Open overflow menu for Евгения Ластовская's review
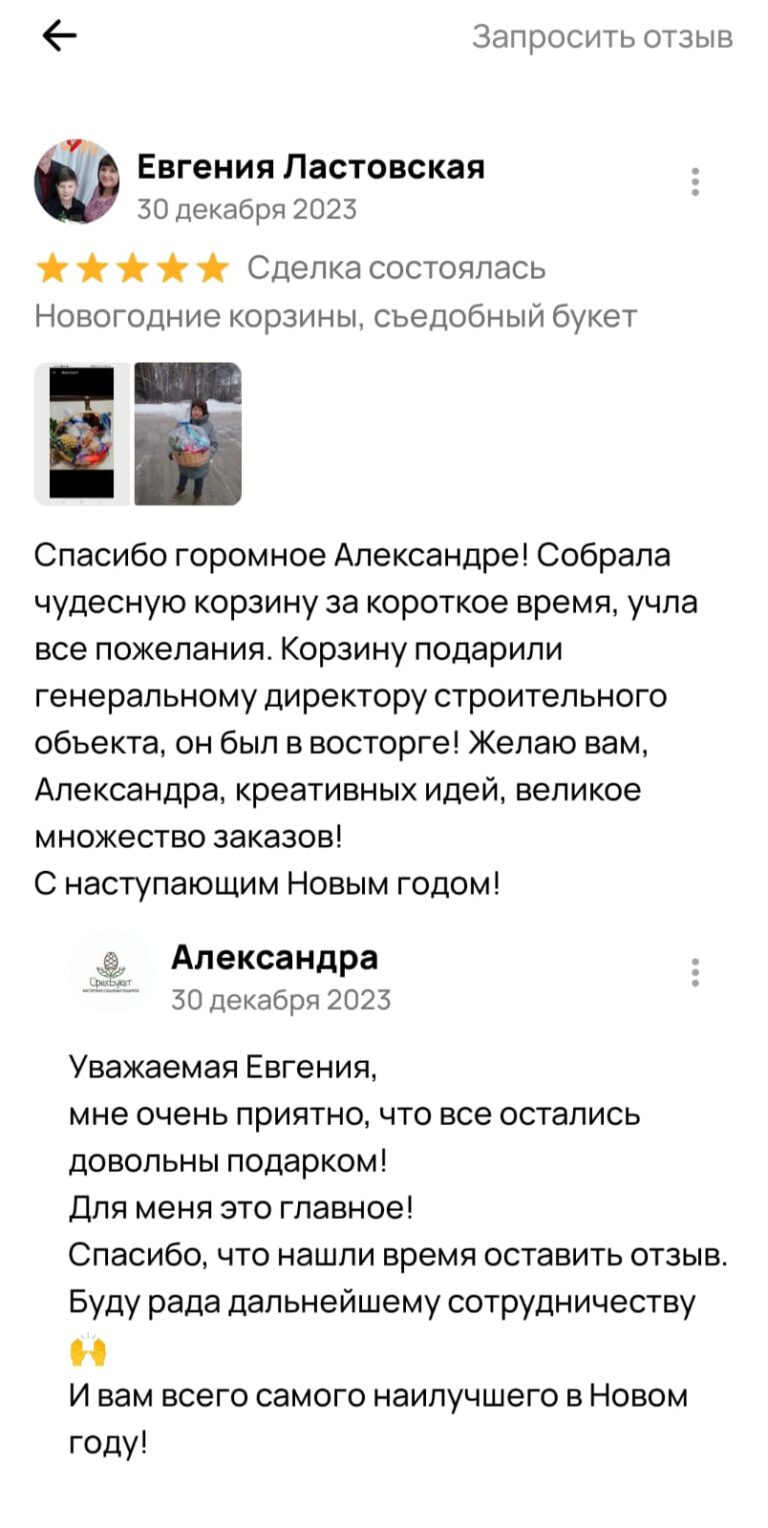768x1528 pixels. pos(695,182)
